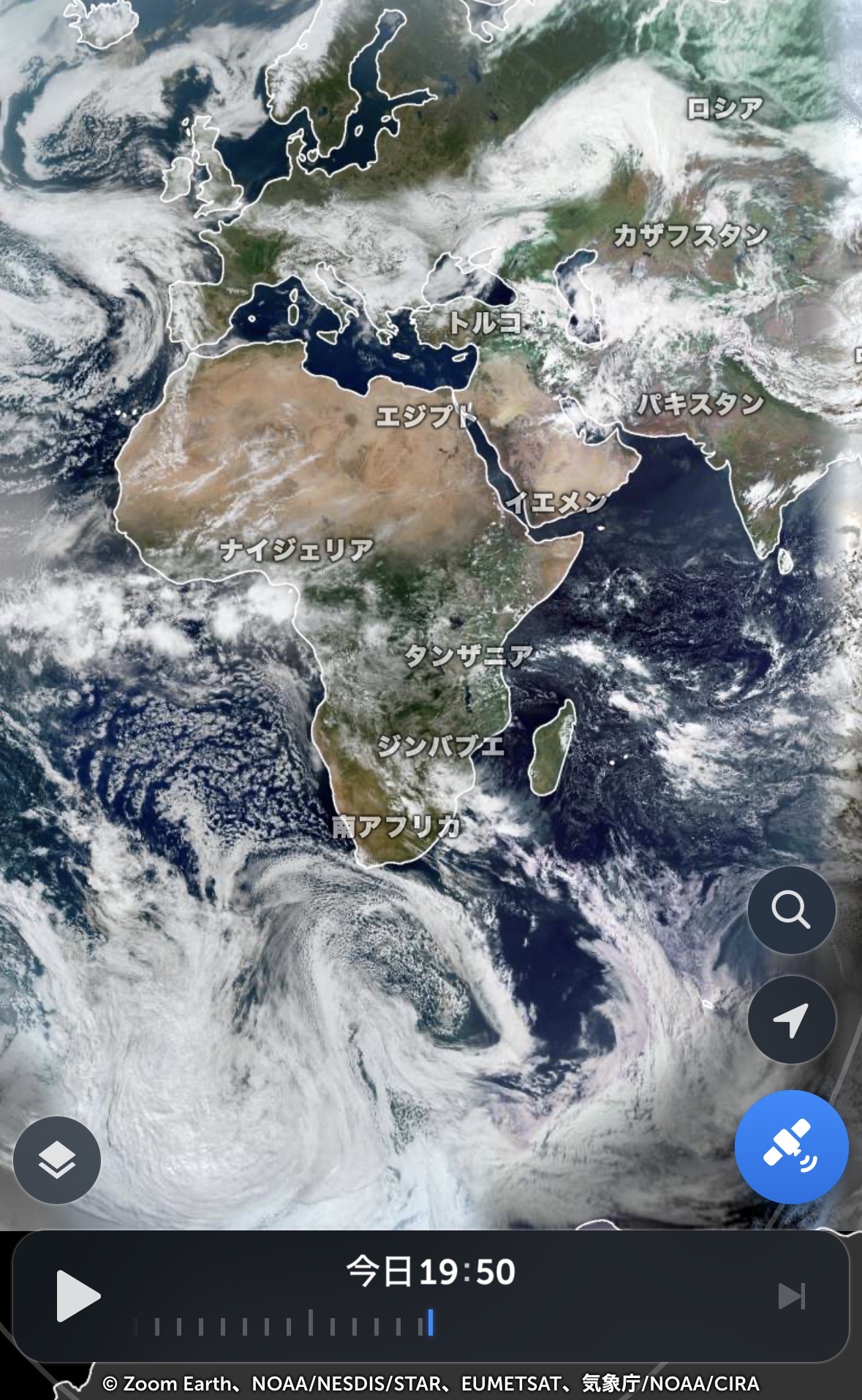Center the map on my location
This screenshot has width=862, height=1400.
tap(791, 1019)
